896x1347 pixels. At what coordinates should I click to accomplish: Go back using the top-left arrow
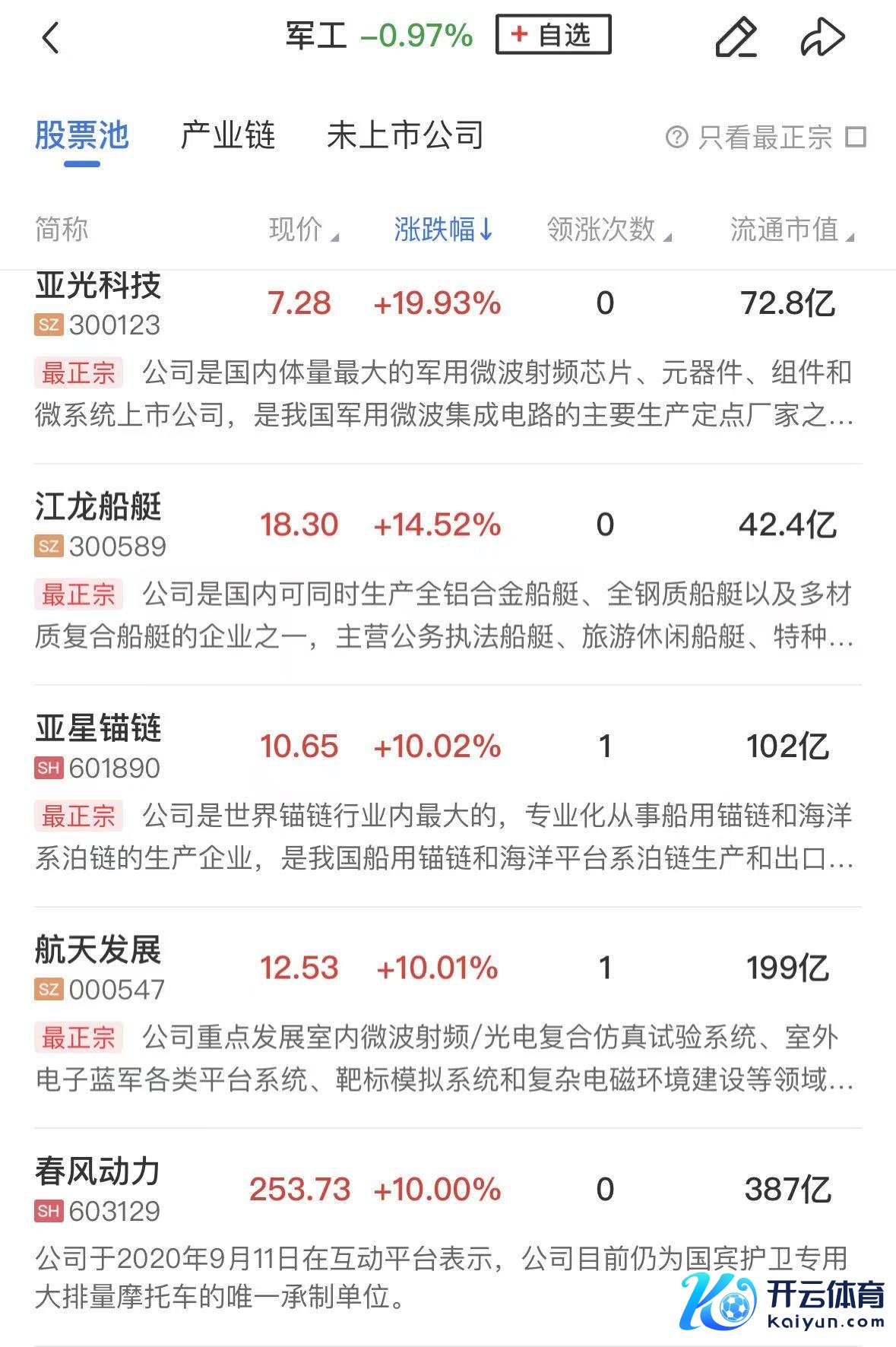pyautogui.click(x=50, y=37)
